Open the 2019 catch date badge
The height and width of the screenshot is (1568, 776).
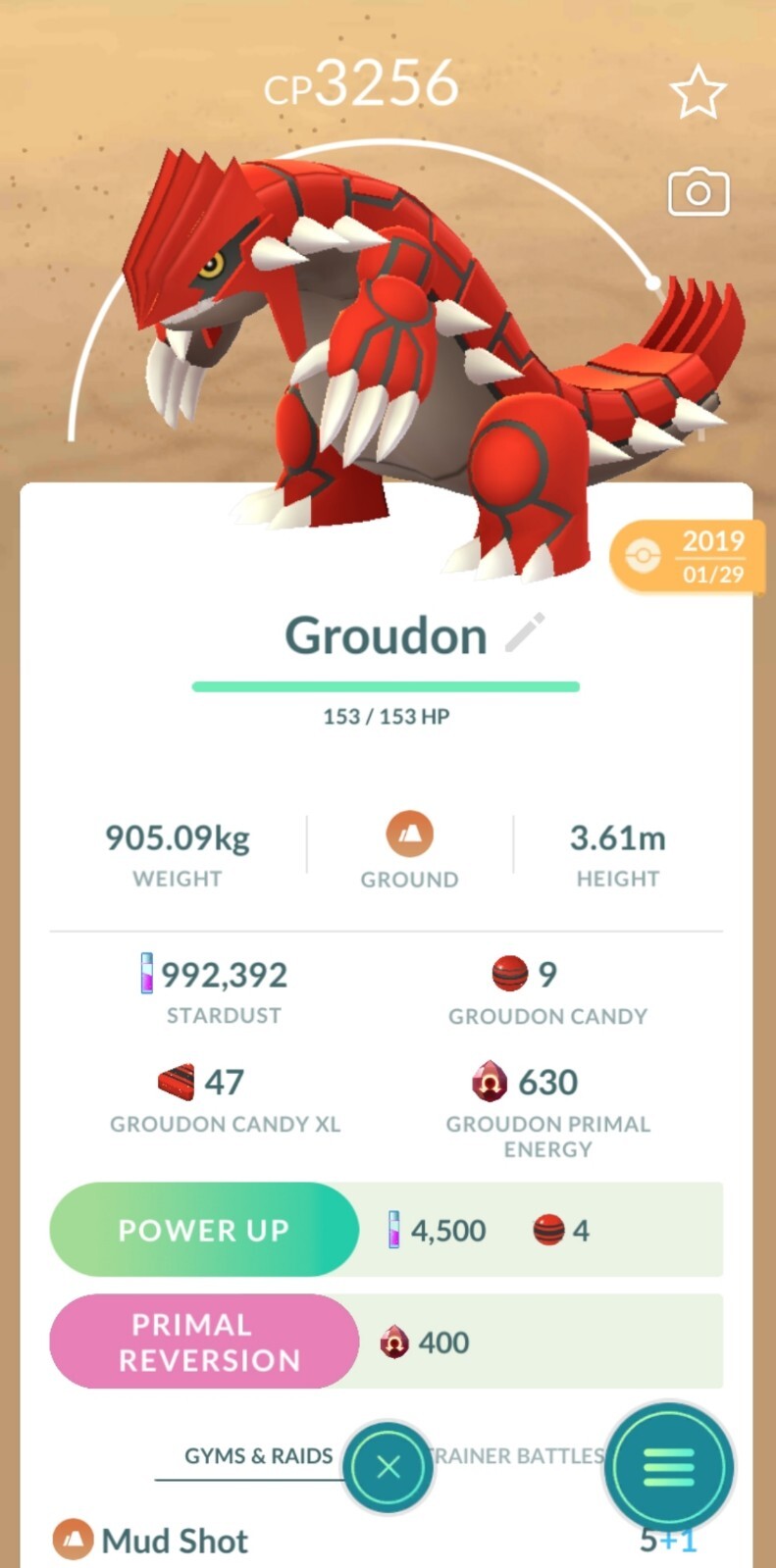(689, 557)
